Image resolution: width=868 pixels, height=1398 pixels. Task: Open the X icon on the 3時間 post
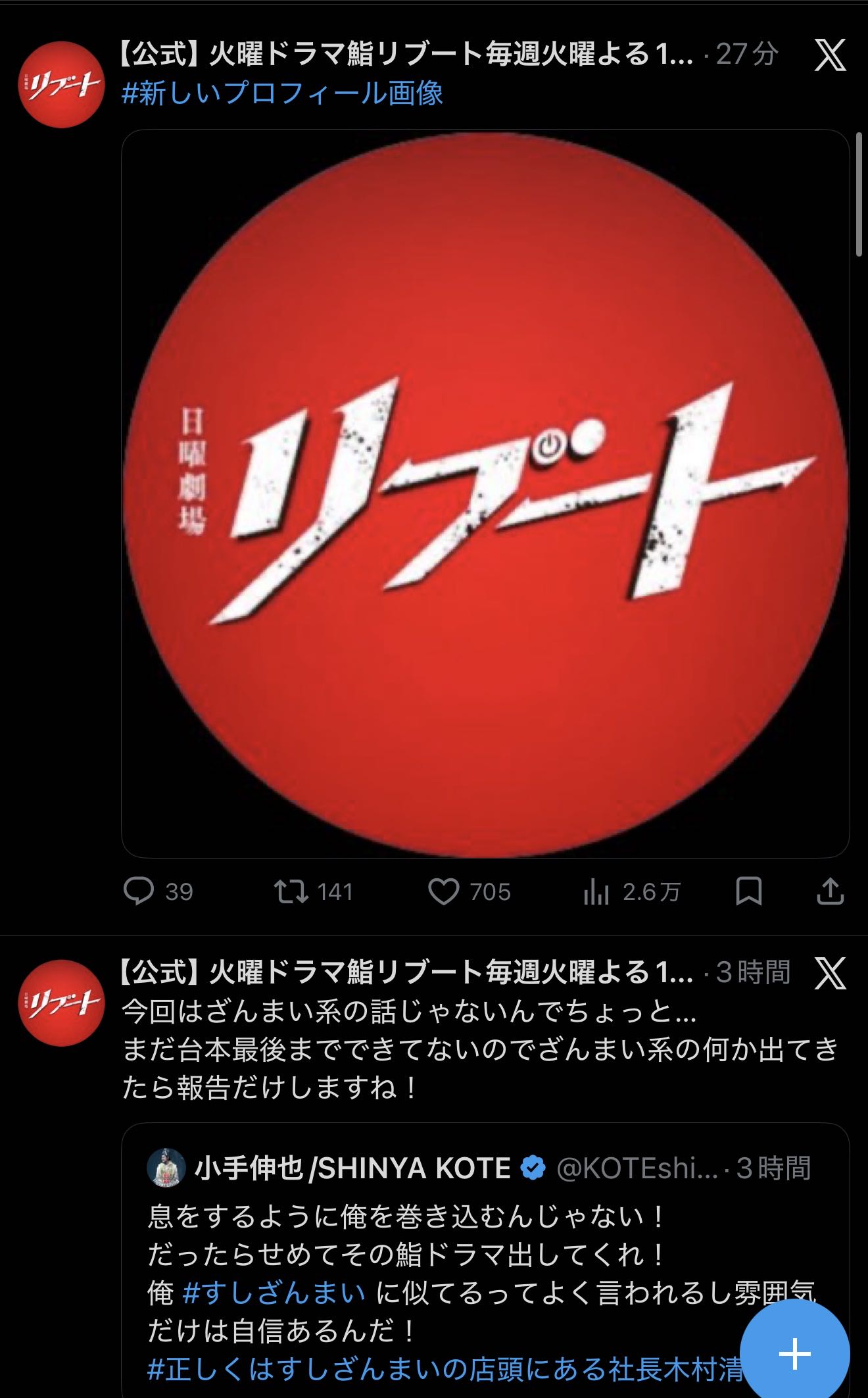(x=830, y=973)
